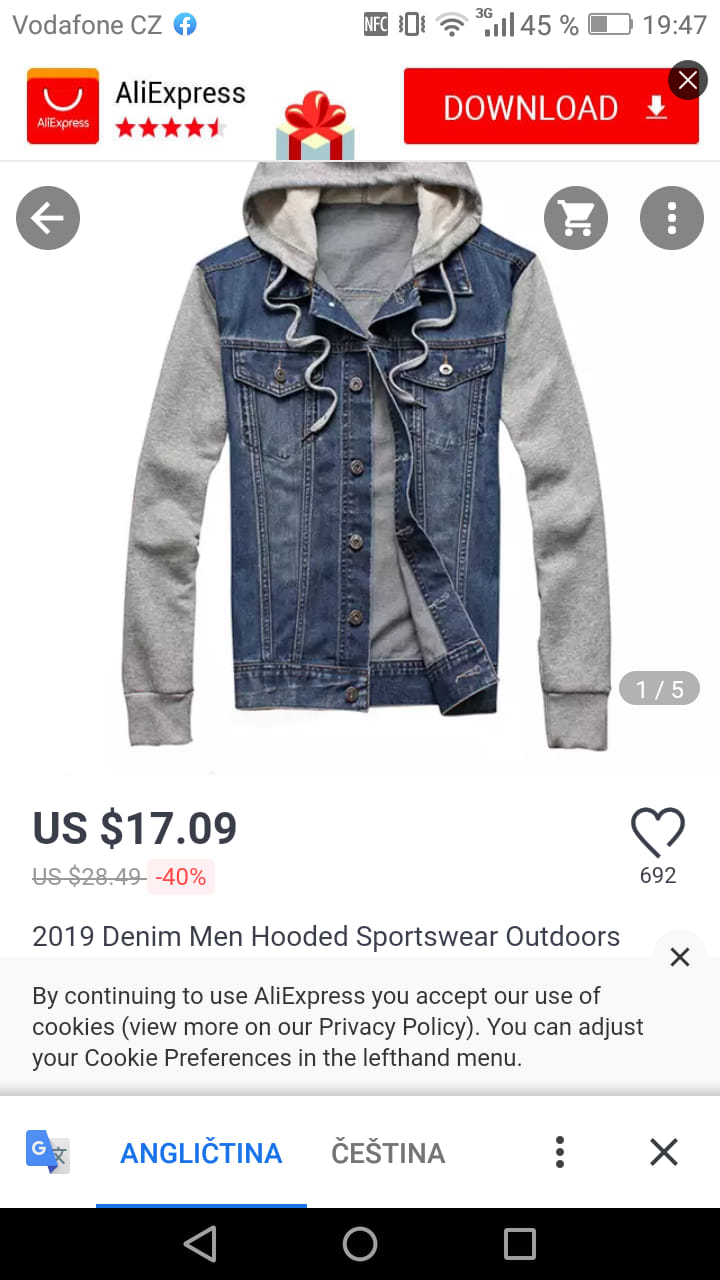Add the jacket to the wishlist heart
The height and width of the screenshot is (1280, 720).
point(657,832)
